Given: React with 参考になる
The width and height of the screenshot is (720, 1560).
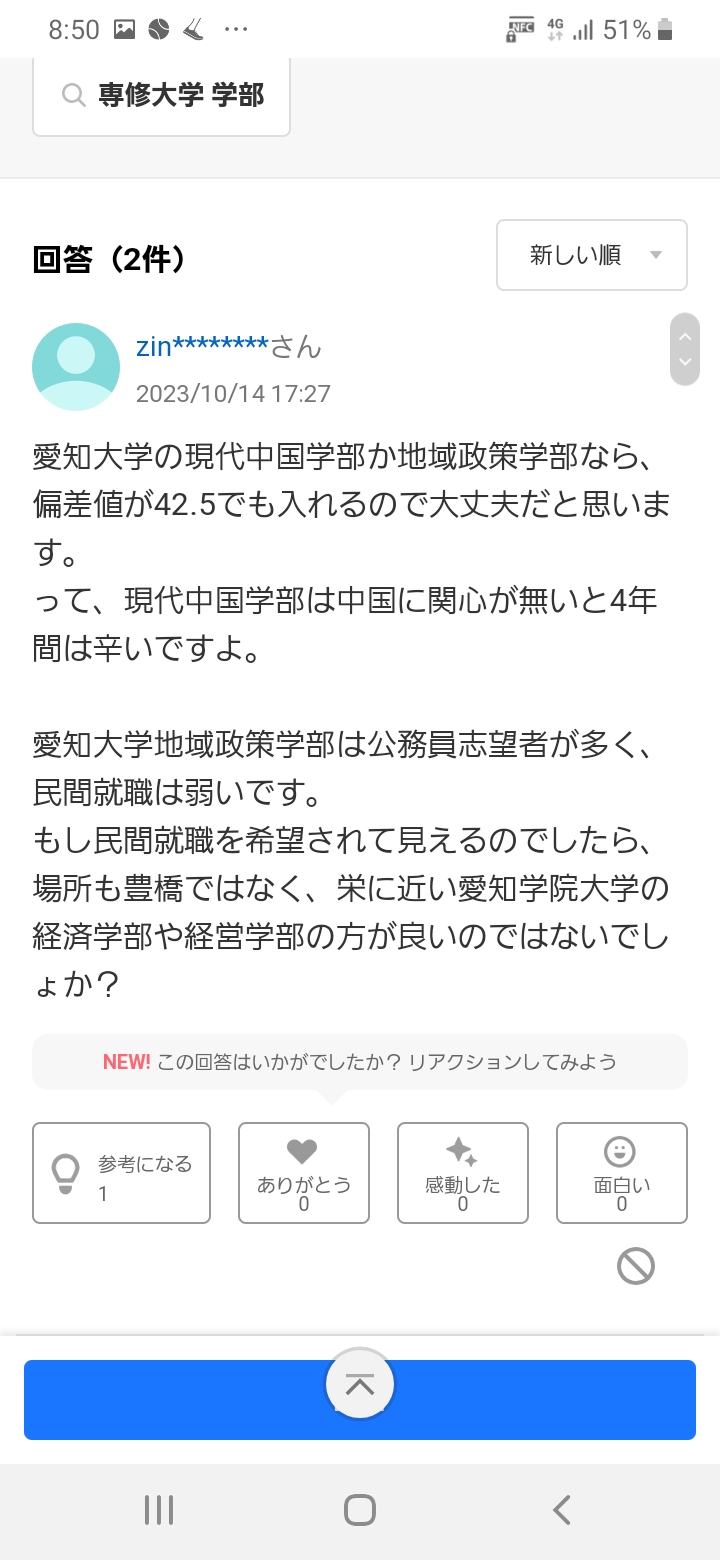Looking at the screenshot, I should tap(121, 1172).
